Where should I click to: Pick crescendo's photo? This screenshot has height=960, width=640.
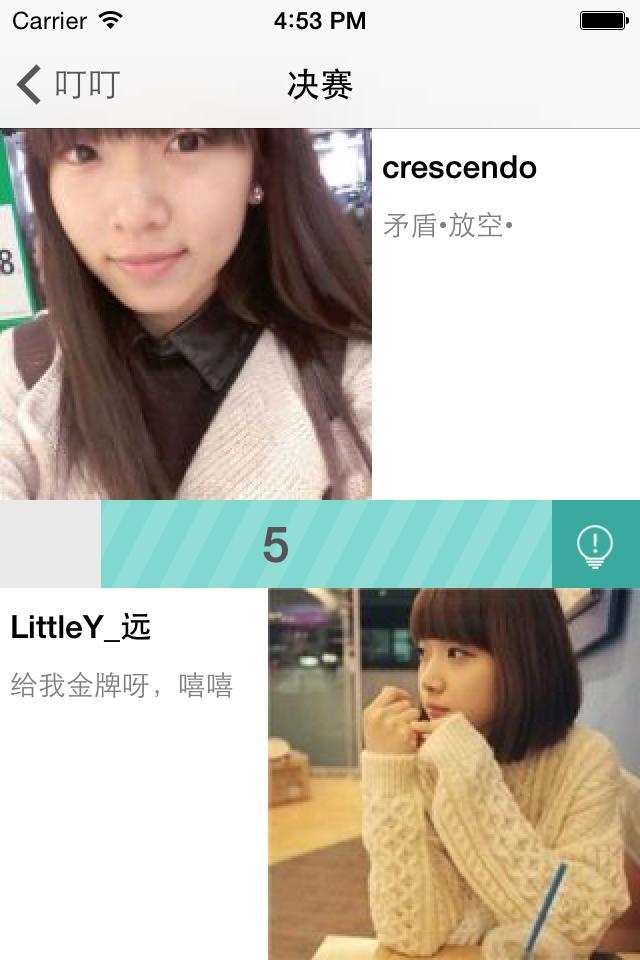click(x=186, y=314)
